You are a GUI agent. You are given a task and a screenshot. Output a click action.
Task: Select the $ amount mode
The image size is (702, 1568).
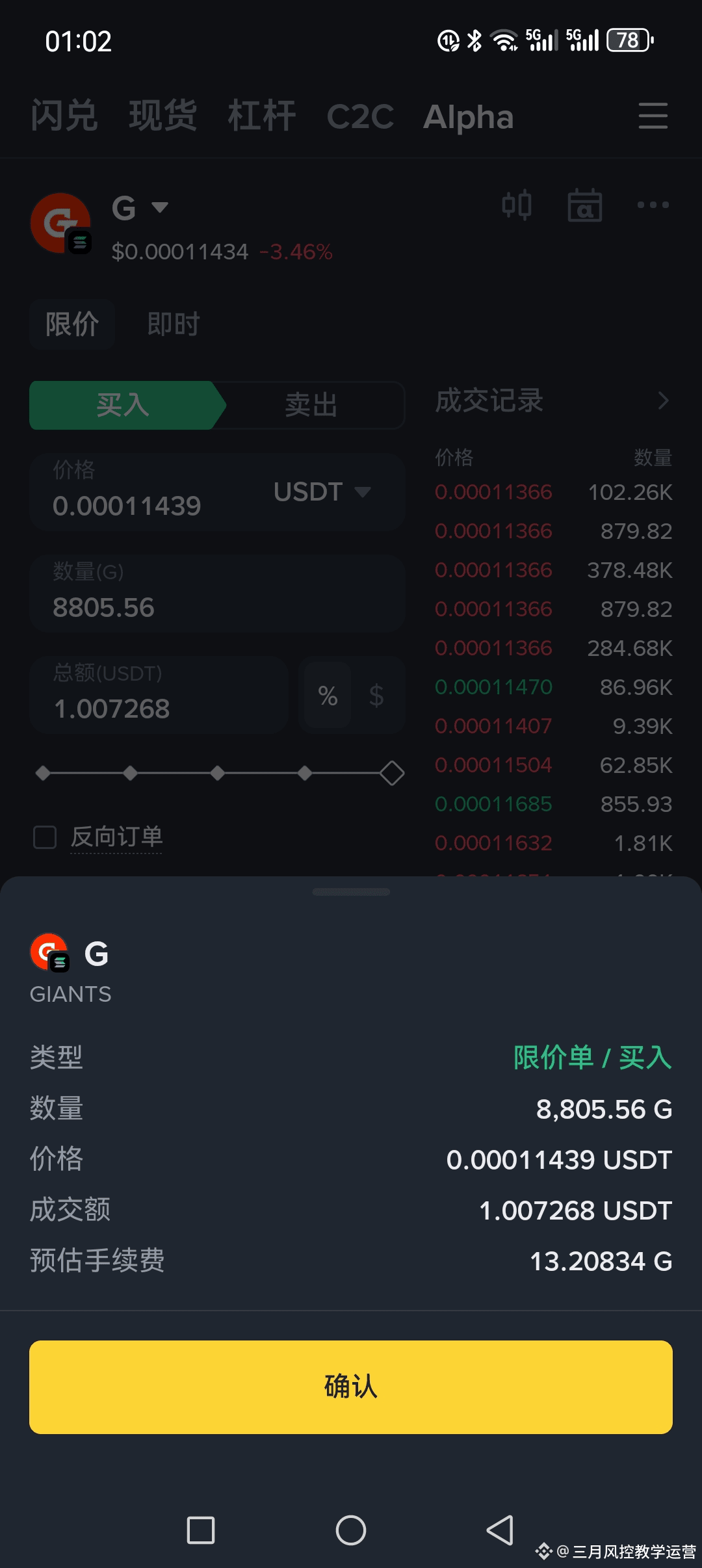376,696
